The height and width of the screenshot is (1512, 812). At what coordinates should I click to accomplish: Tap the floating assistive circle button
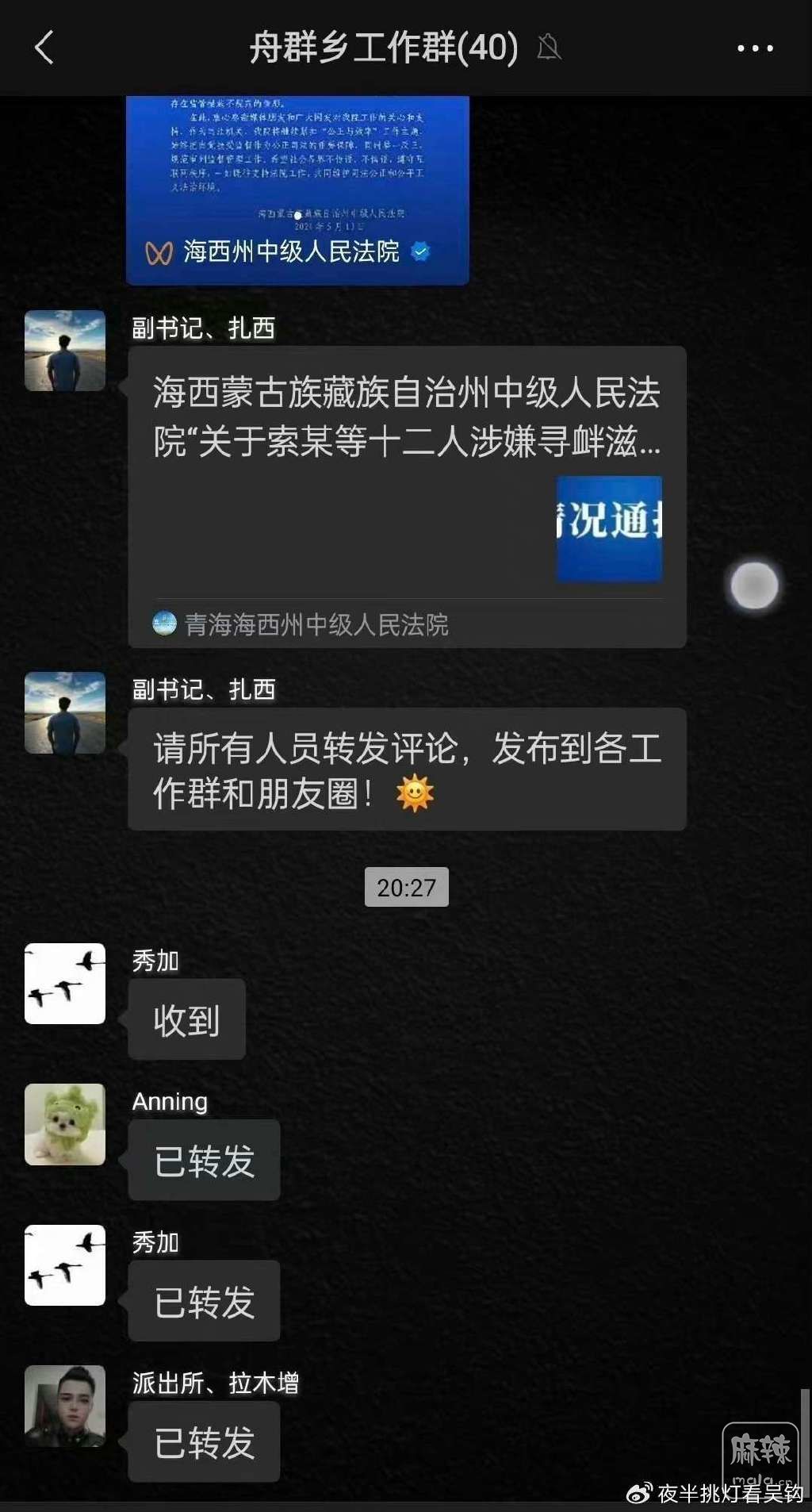click(754, 585)
